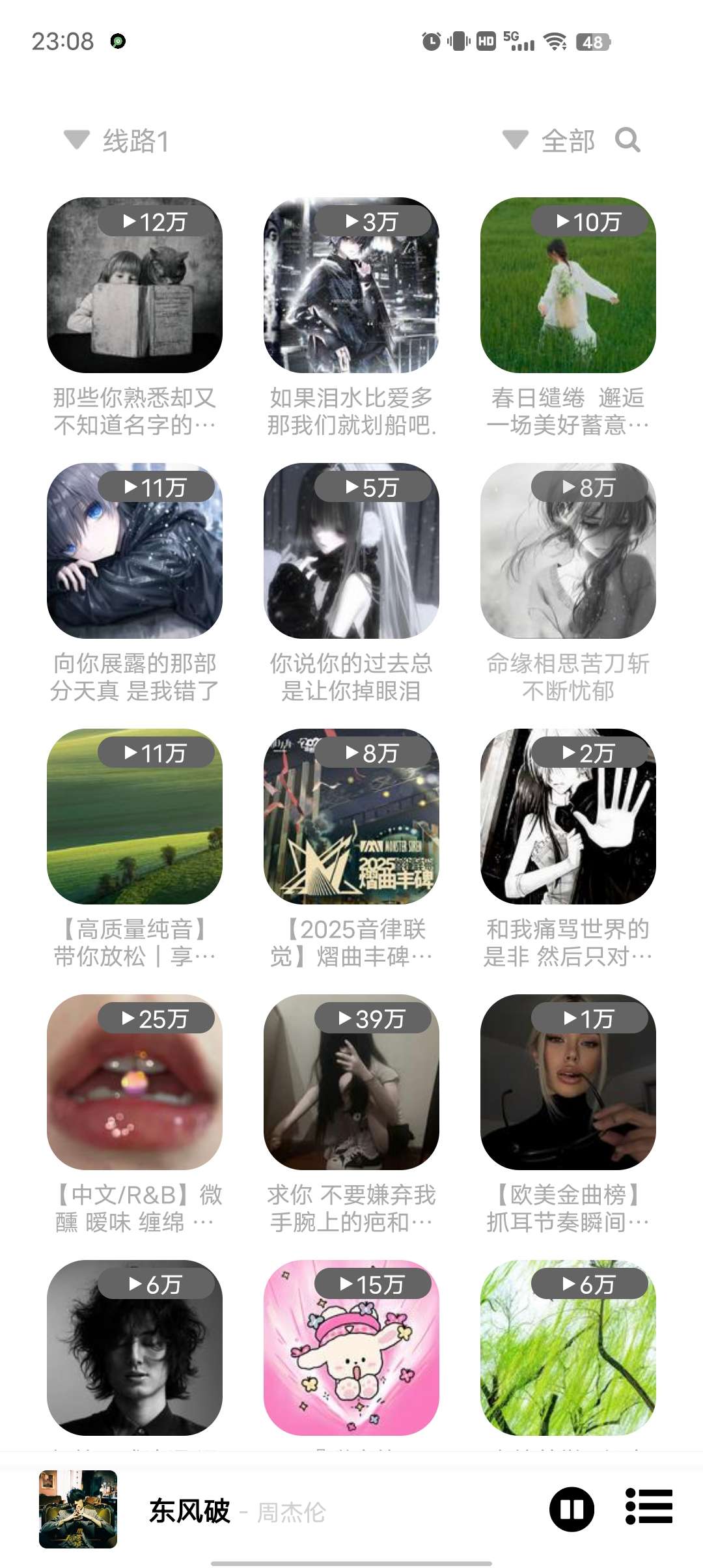
Task: Open the green willow branches playlist
Action: coord(568,1348)
